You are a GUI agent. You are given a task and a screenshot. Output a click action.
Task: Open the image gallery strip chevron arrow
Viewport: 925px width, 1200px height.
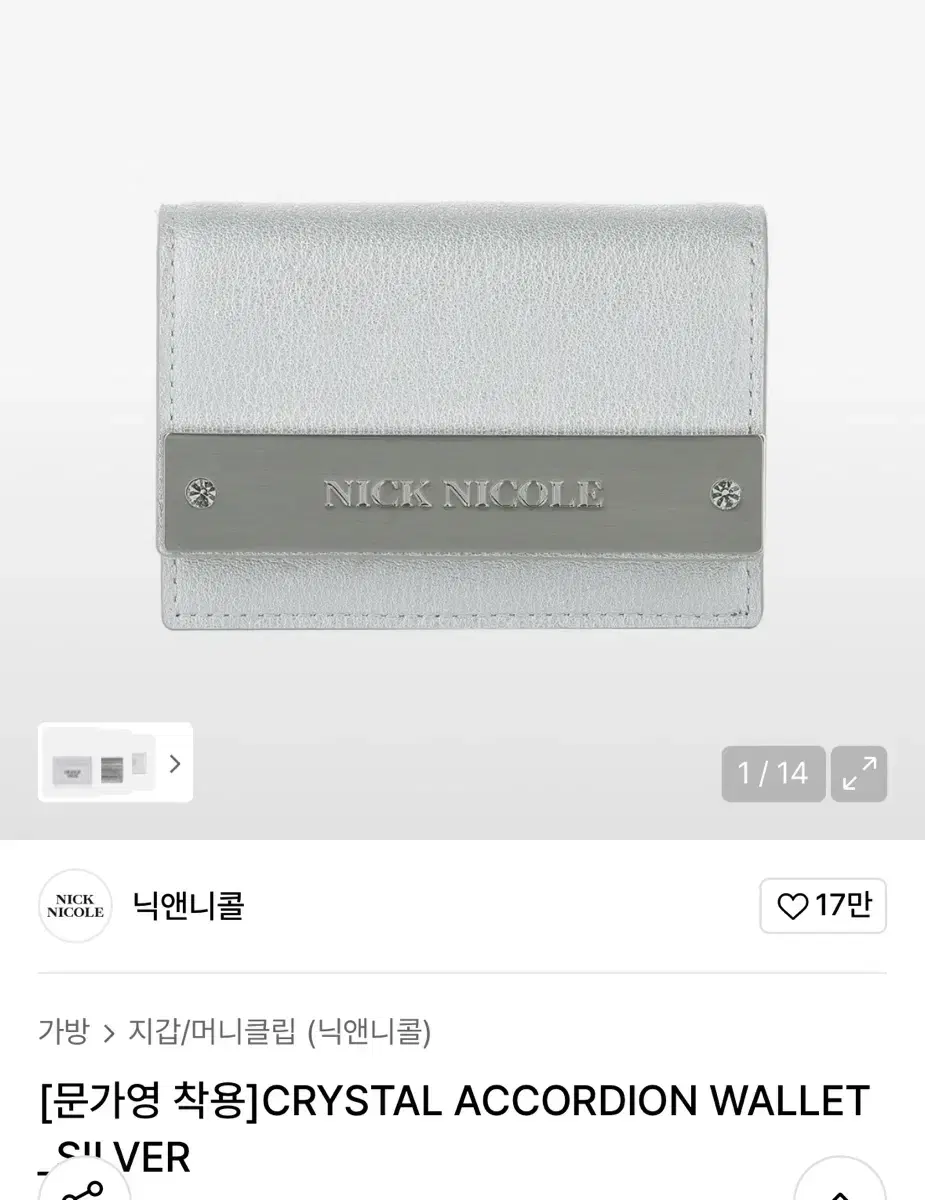click(x=175, y=763)
